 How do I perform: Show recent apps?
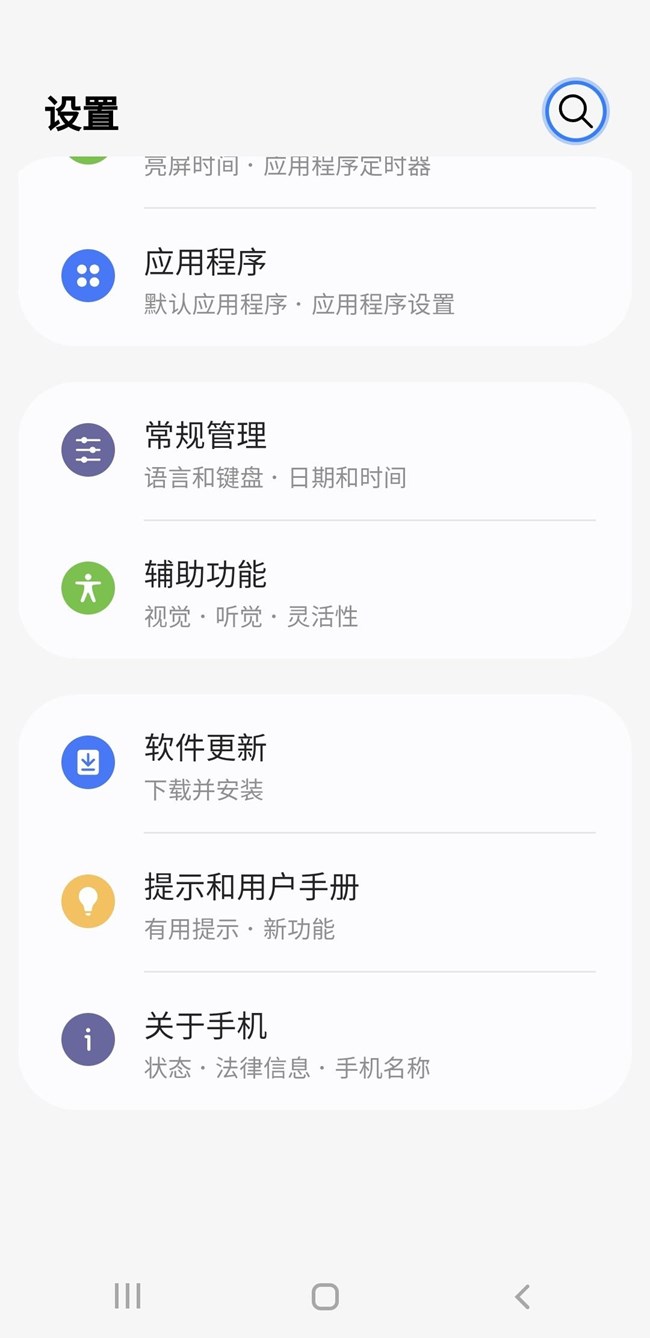tap(128, 1297)
